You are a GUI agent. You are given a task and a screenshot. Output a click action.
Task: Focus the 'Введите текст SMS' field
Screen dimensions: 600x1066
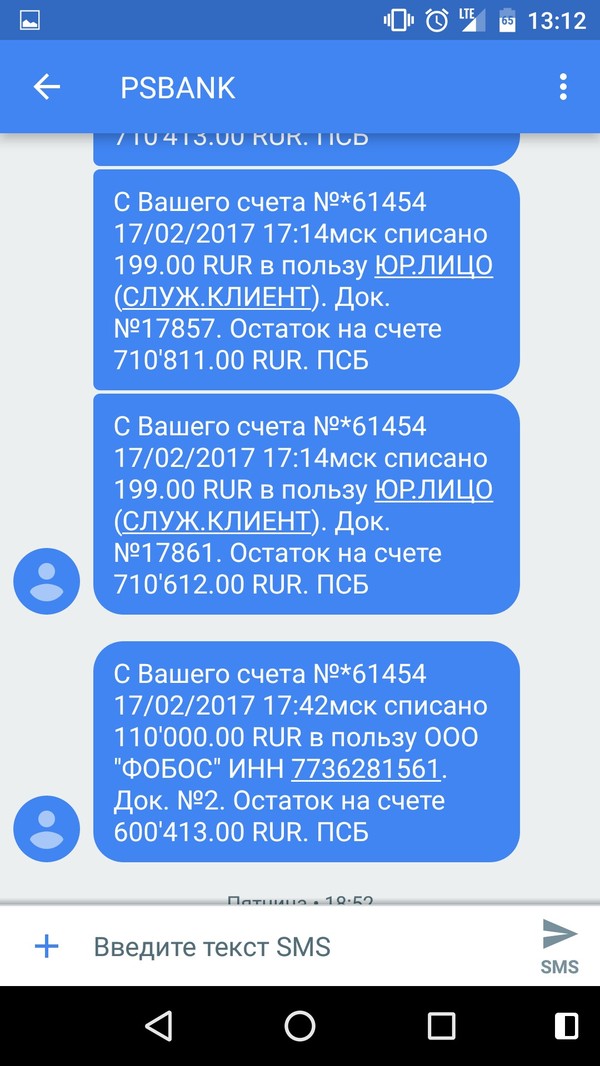tap(300, 946)
